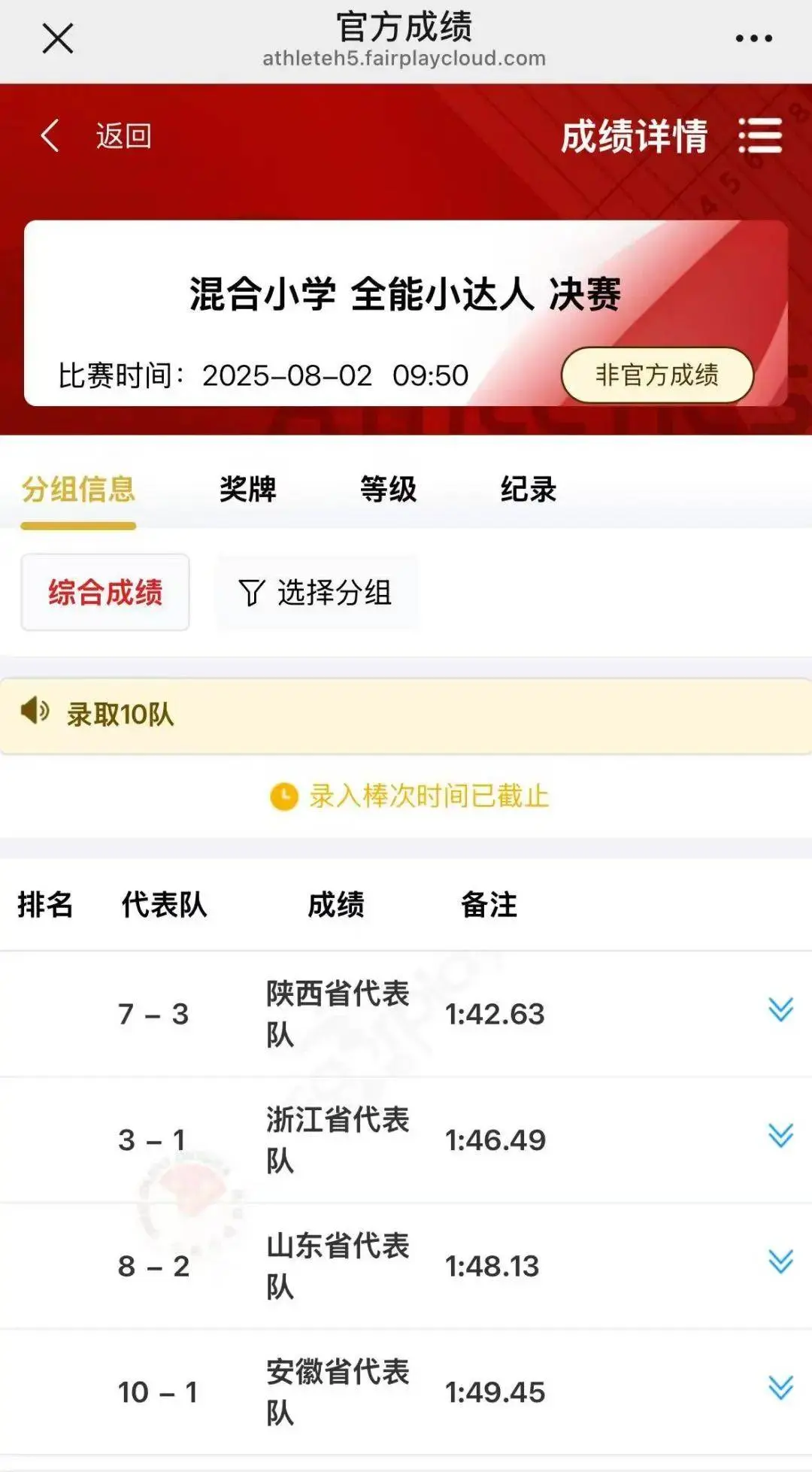Switch to the 奖牌 tab
The image size is (812, 1472).
coord(247,489)
